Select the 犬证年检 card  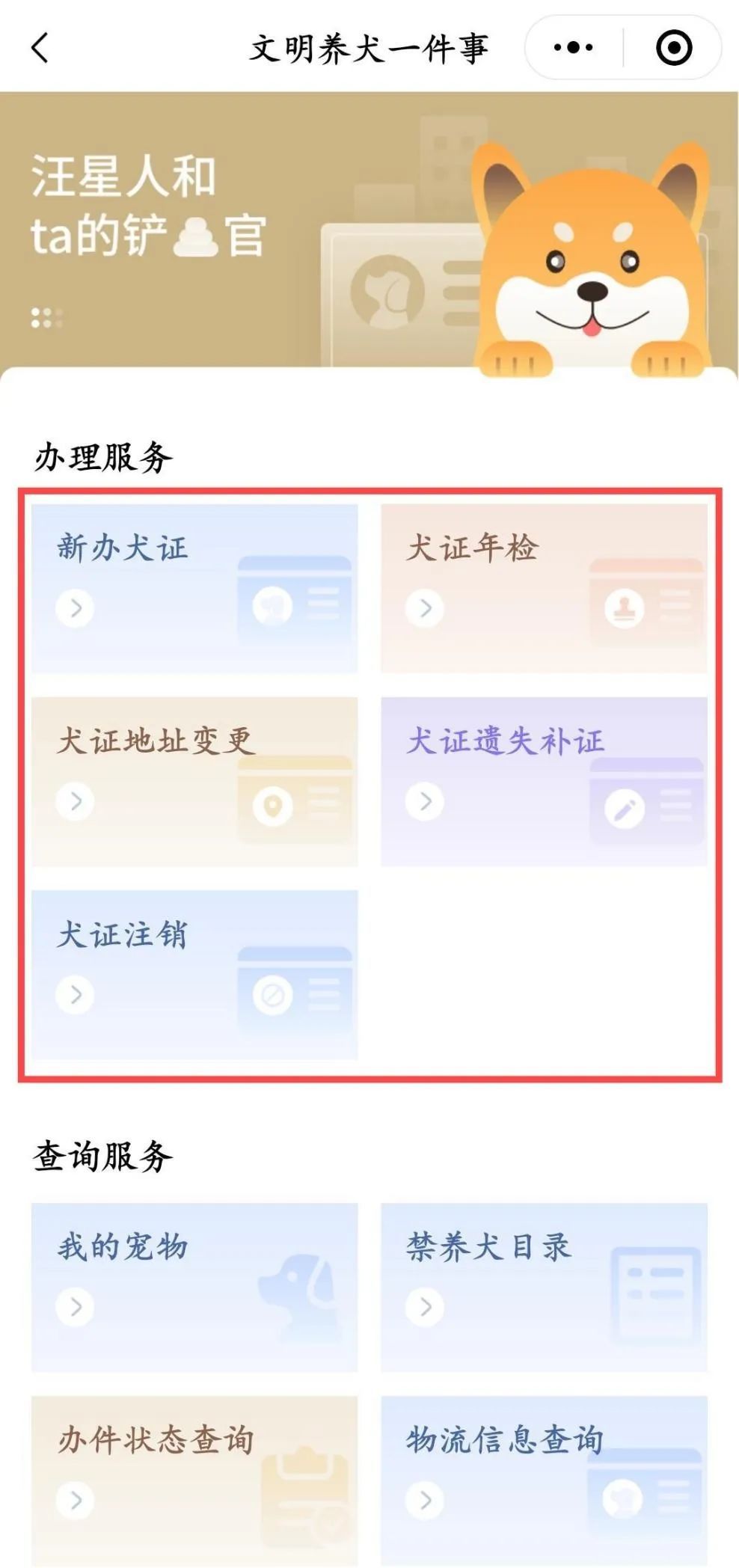[544, 588]
